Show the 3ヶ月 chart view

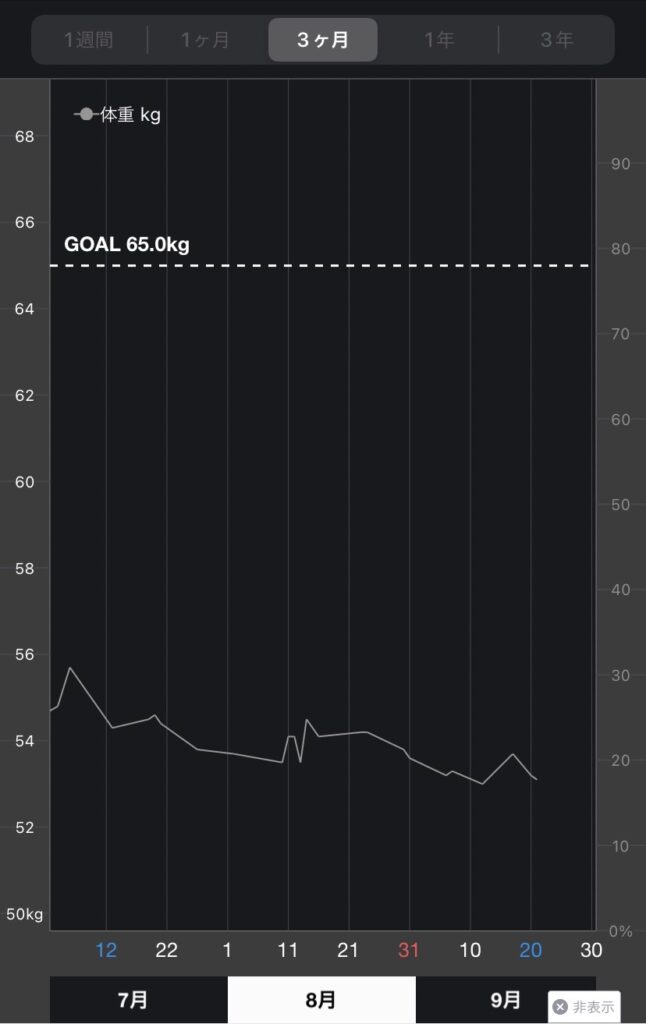click(x=323, y=41)
